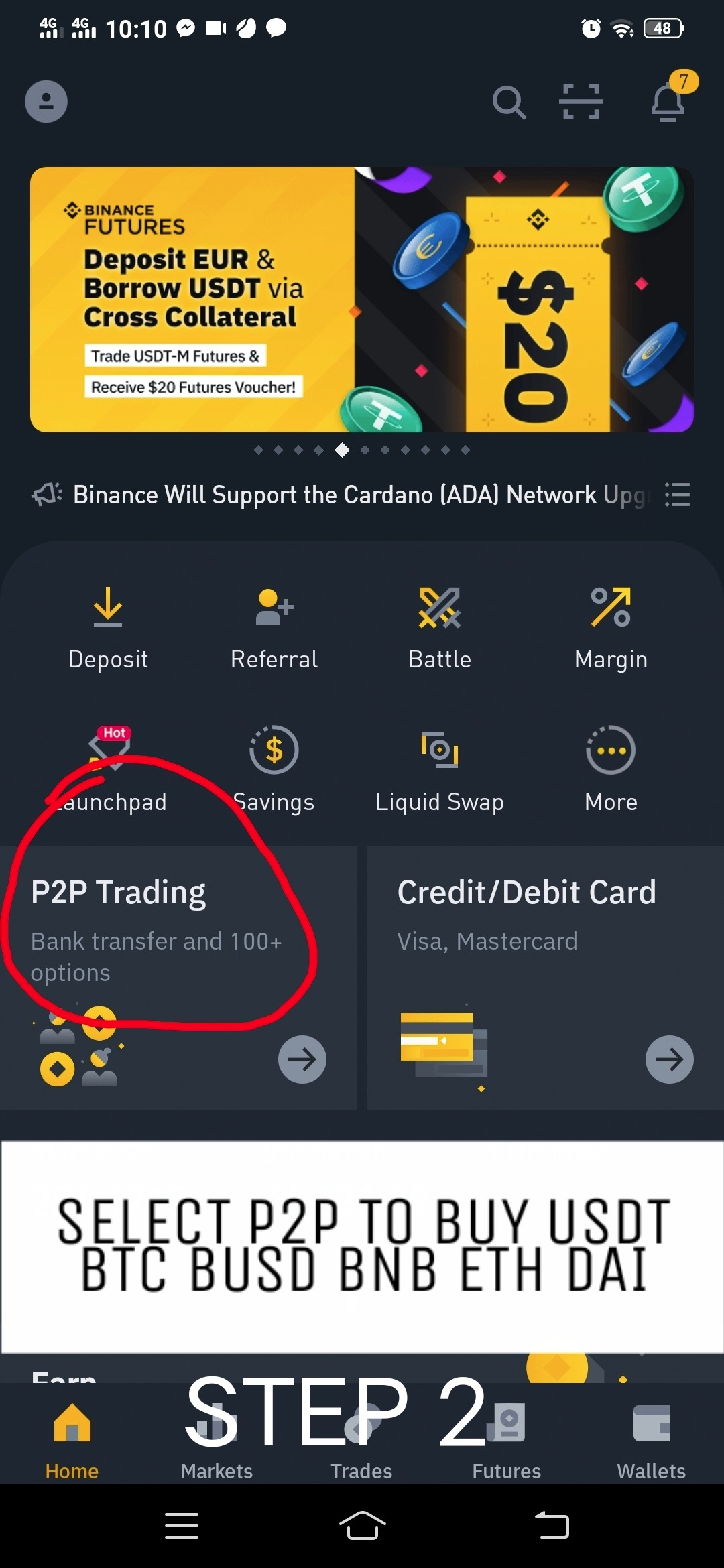Open the search magnifier
The height and width of the screenshot is (1568, 724).
pos(509,103)
